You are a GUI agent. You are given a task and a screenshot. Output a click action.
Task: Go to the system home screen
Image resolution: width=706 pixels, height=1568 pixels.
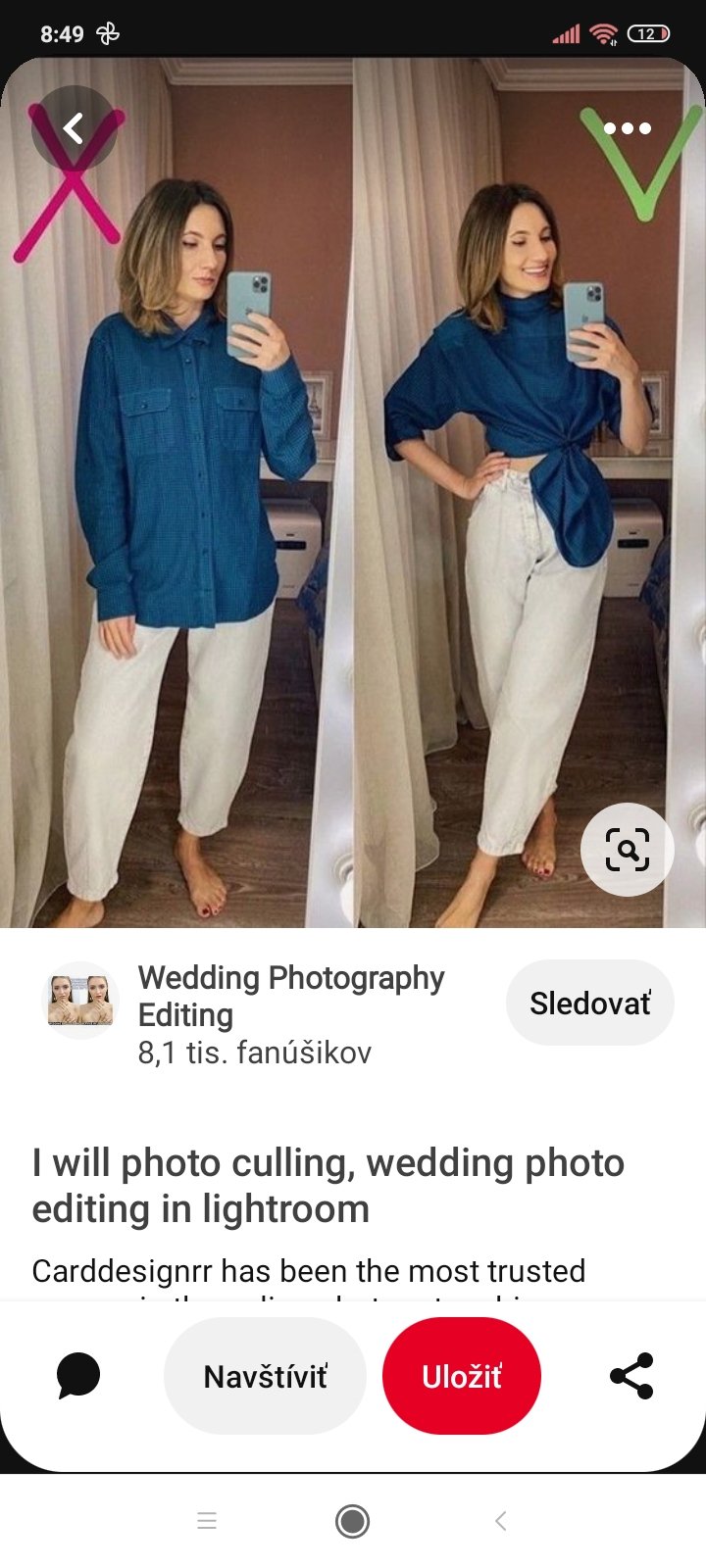tap(352, 1521)
